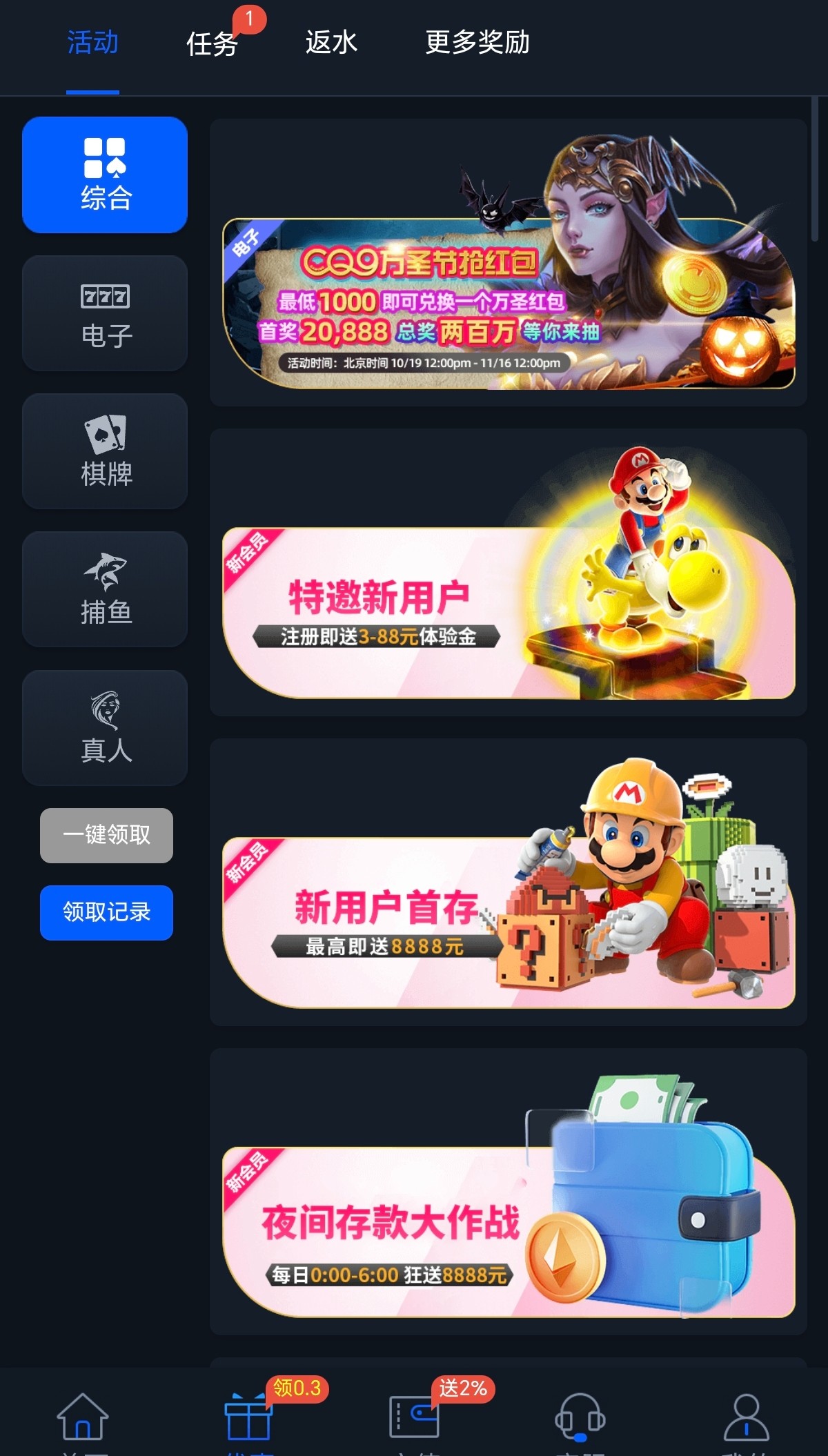828x1456 pixels.
Task: Select the 电子 category
Action: [105, 313]
